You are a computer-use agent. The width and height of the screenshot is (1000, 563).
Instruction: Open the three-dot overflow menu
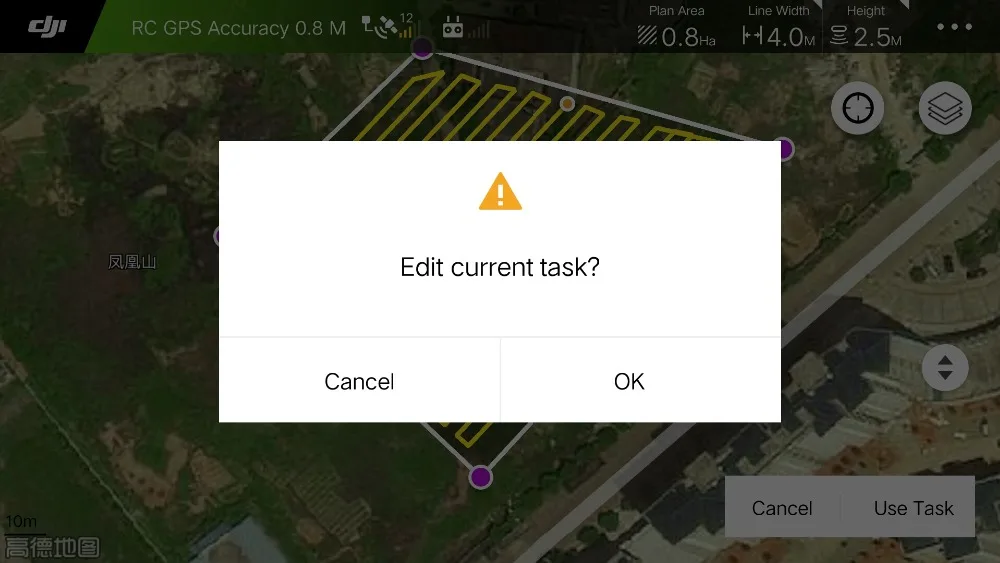coord(954,27)
